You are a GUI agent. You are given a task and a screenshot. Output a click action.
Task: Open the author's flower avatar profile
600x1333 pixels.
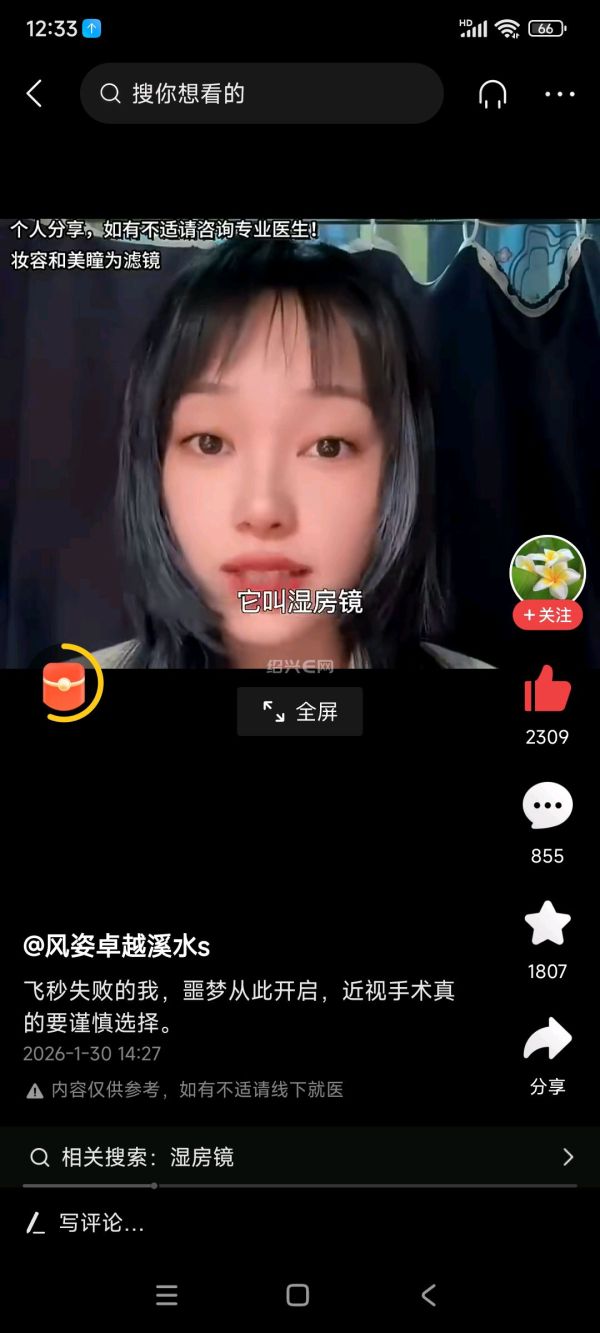coord(547,571)
